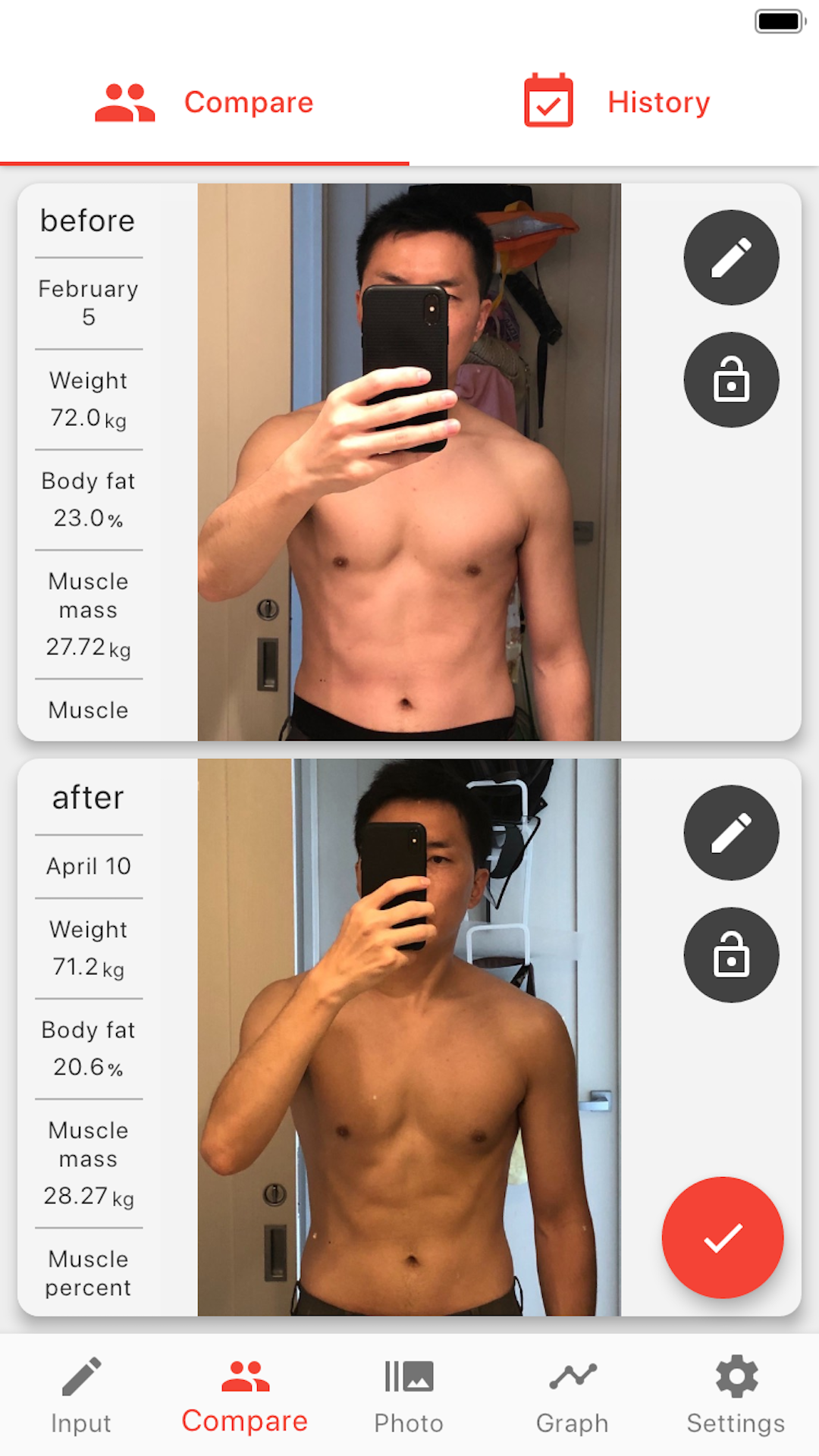
Task: Open the Graph tab
Action: pos(573,1395)
